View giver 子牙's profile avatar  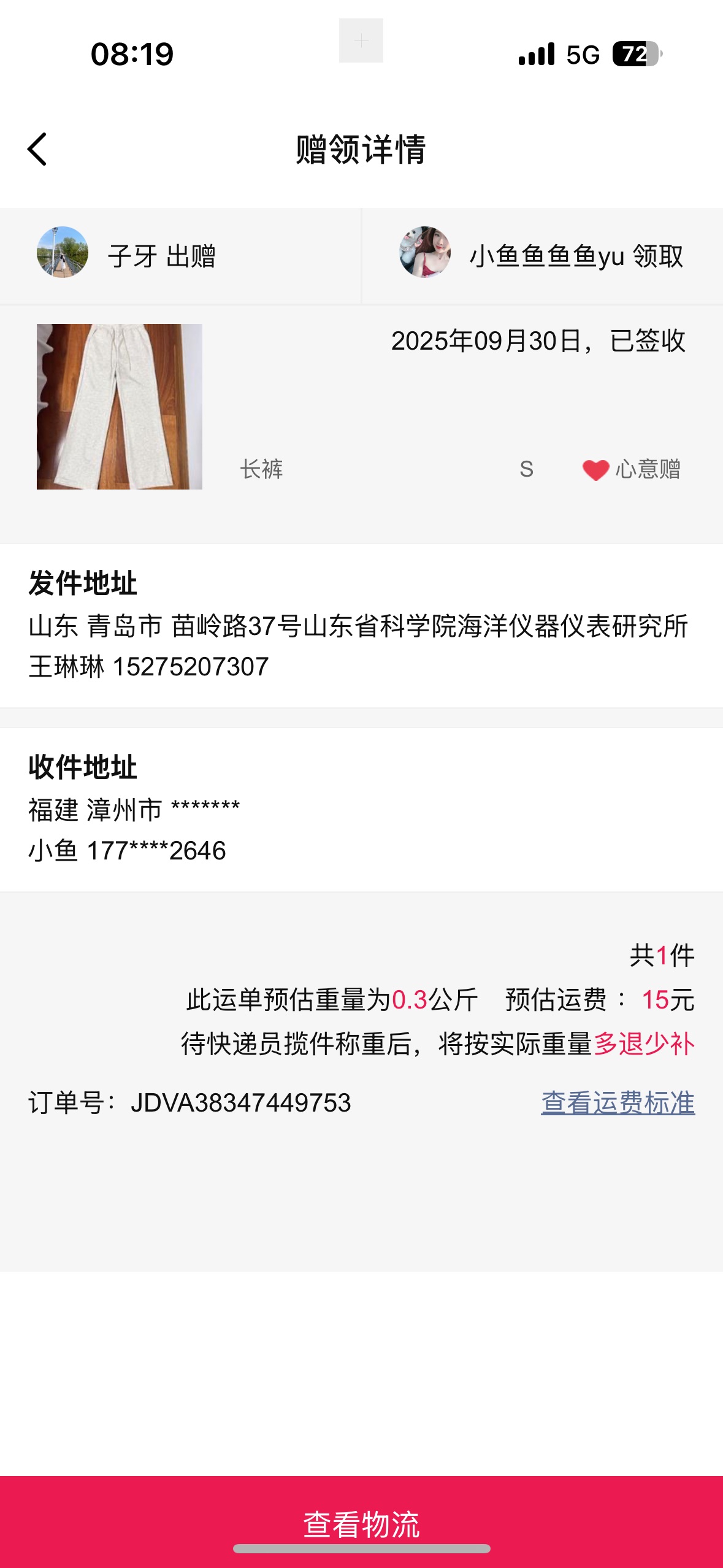pos(63,253)
